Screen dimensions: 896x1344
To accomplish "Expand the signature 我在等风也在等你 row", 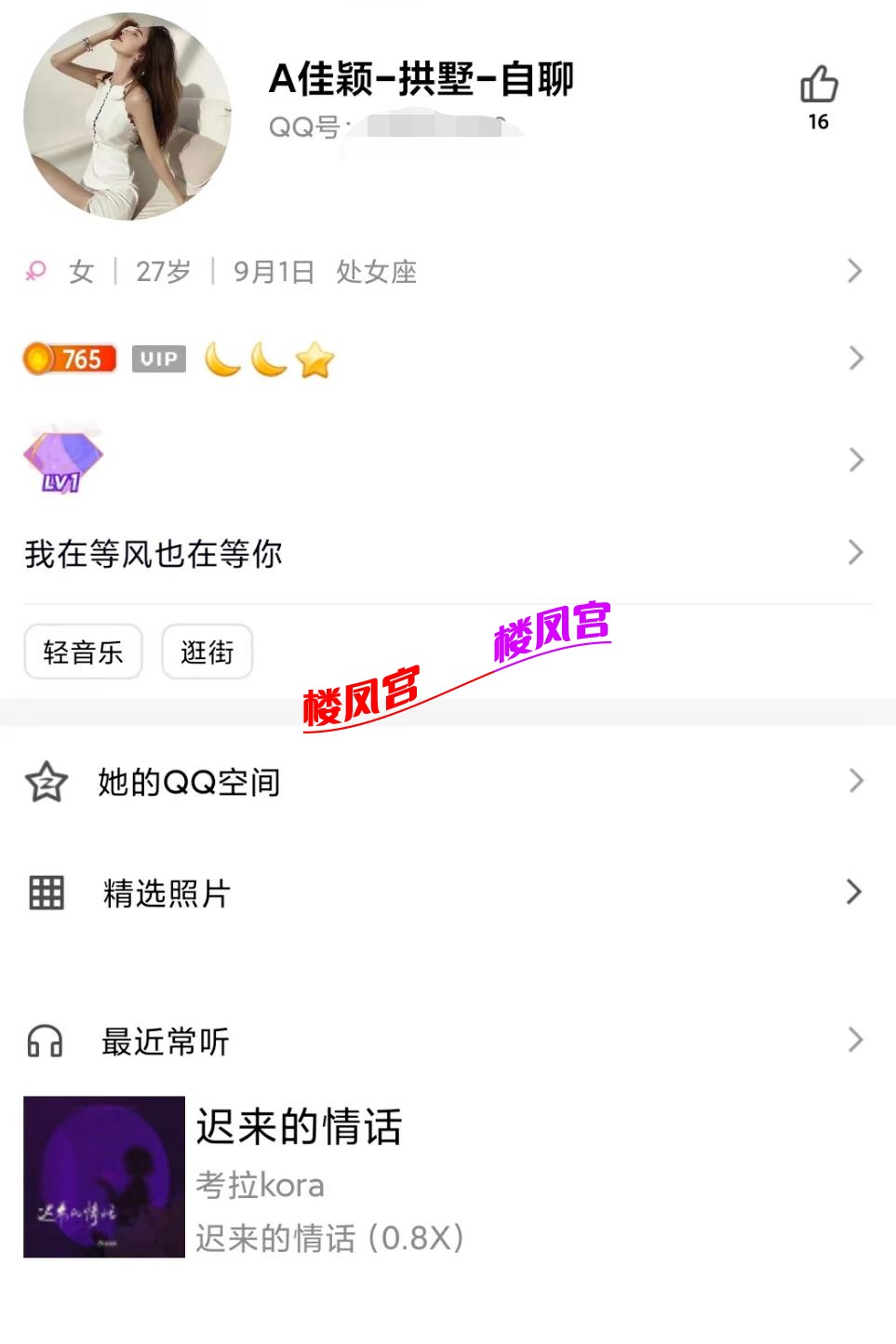I will point(854,552).
